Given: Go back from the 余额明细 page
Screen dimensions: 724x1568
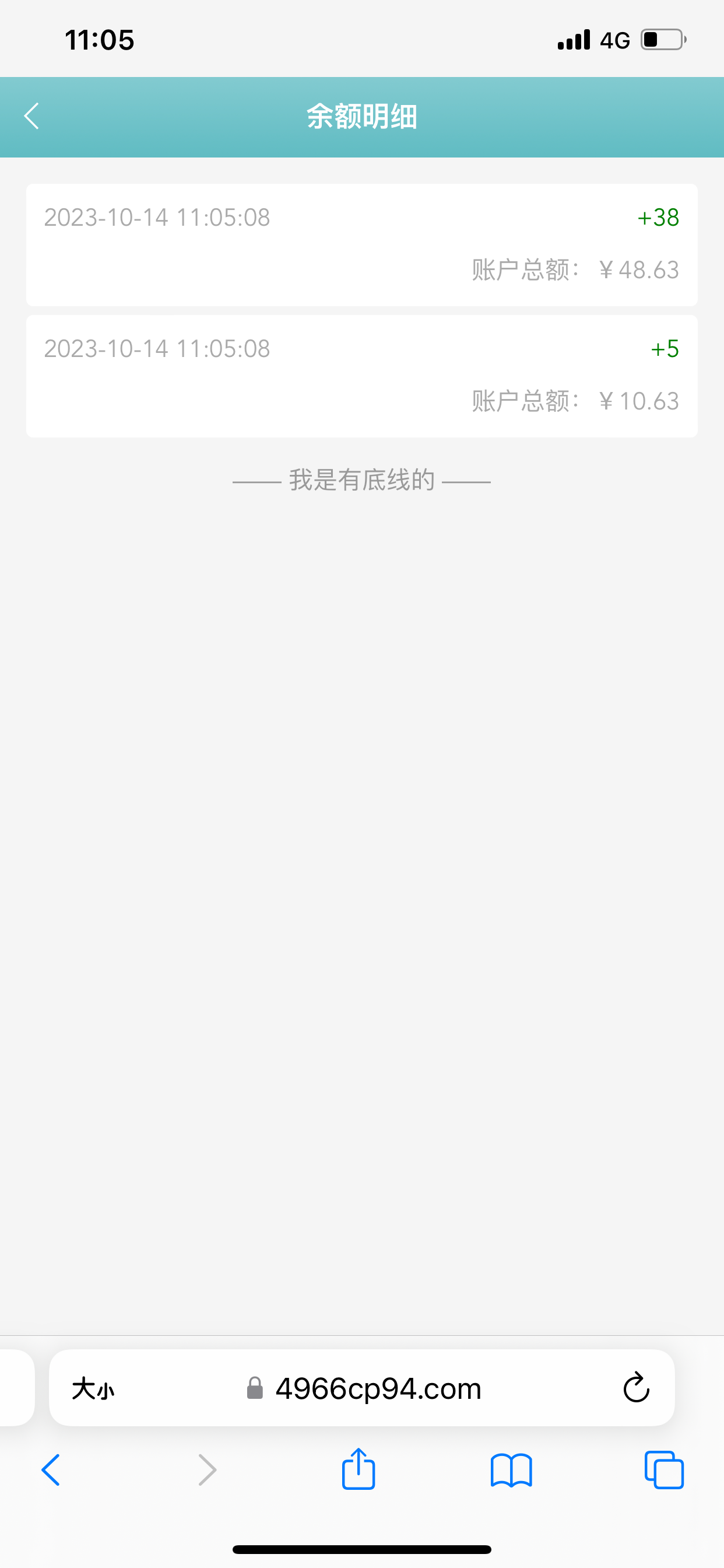Looking at the screenshot, I should tap(31, 116).
